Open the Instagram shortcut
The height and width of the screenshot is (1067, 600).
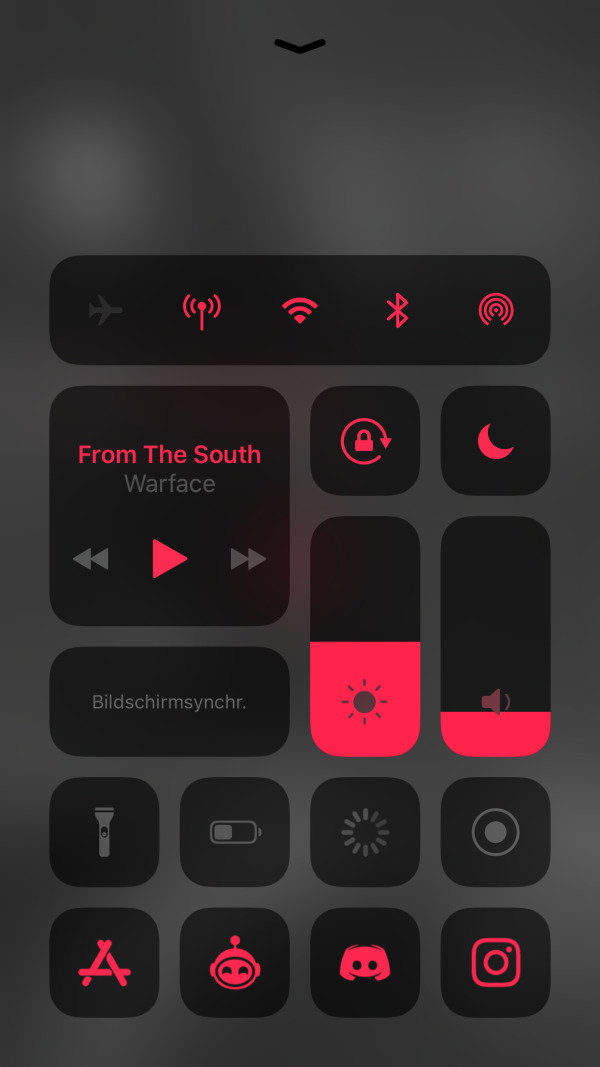[496, 962]
